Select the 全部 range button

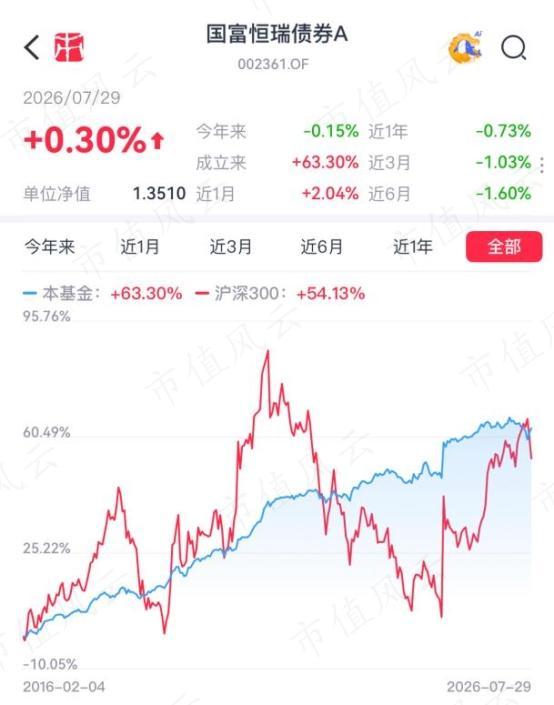pyautogui.click(x=504, y=247)
